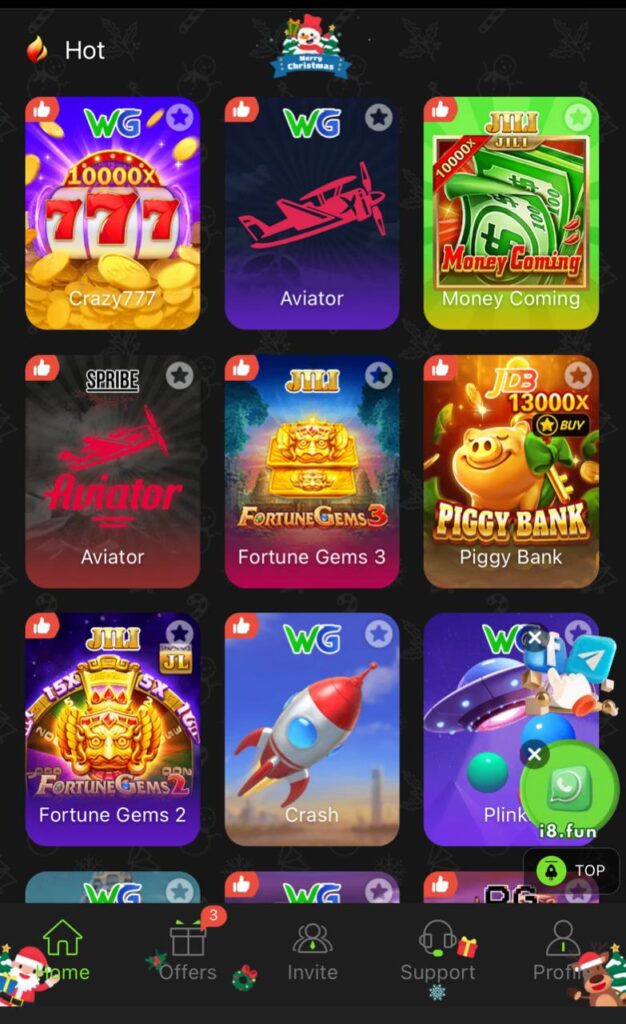
Task: Add Piggy Bank to favorites via star
Action: pyautogui.click(x=577, y=376)
